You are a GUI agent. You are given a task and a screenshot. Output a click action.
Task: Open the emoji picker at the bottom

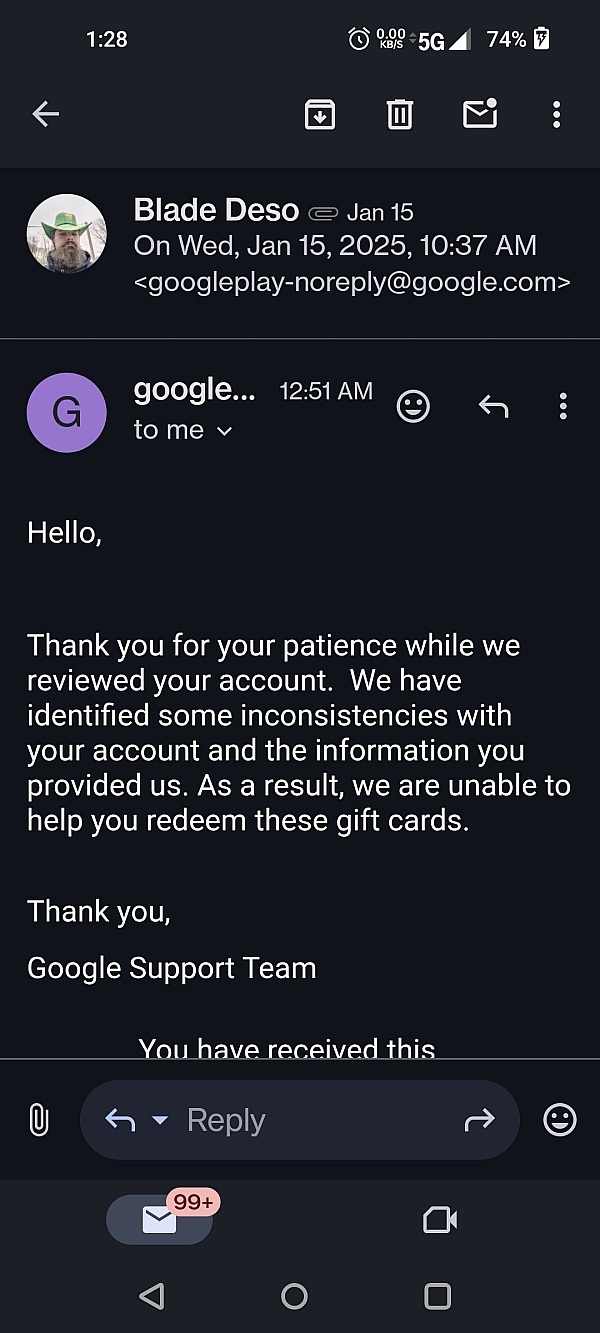coord(560,1120)
